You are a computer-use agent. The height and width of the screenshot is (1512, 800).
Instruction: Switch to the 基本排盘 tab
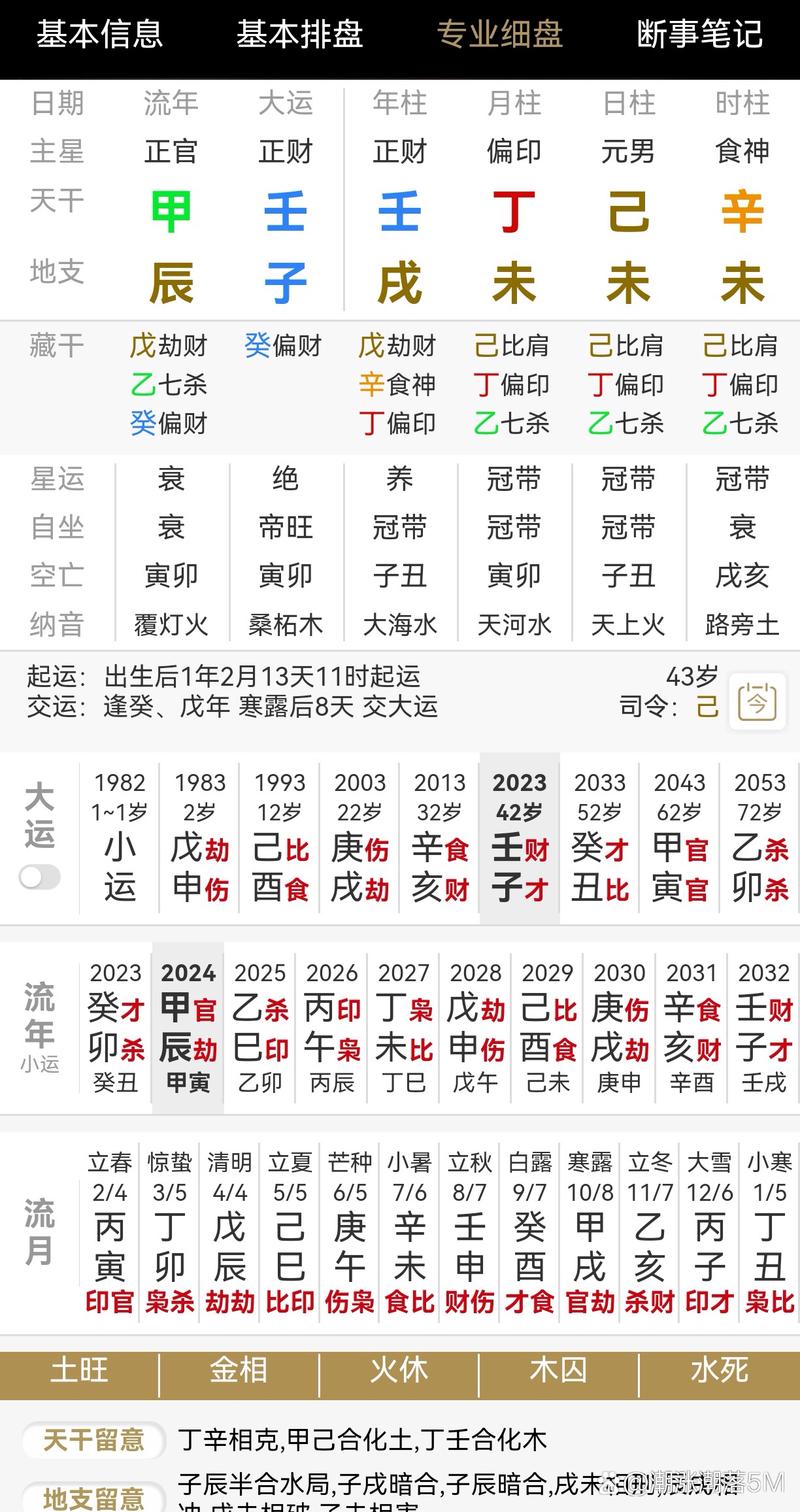click(x=299, y=34)
